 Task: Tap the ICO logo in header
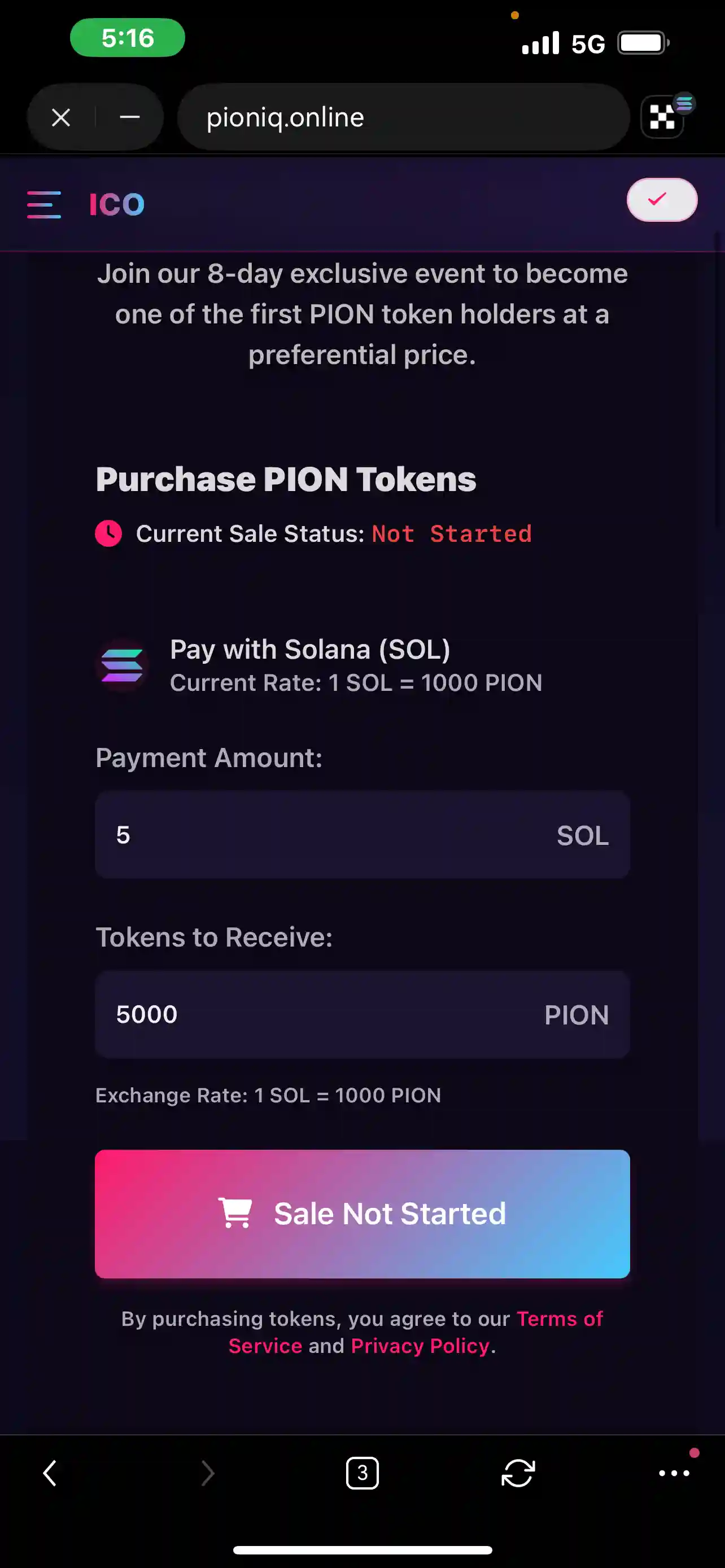[117, 204]
